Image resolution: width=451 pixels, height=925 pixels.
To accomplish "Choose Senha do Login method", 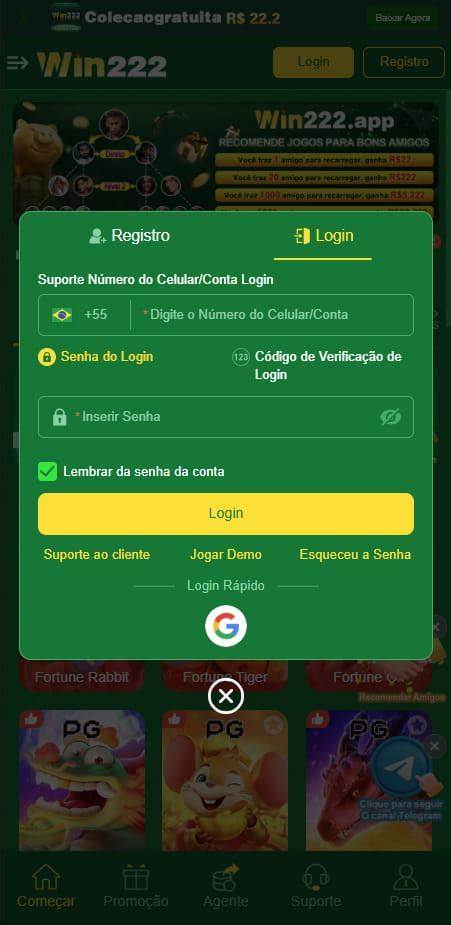I will [96, 357].
